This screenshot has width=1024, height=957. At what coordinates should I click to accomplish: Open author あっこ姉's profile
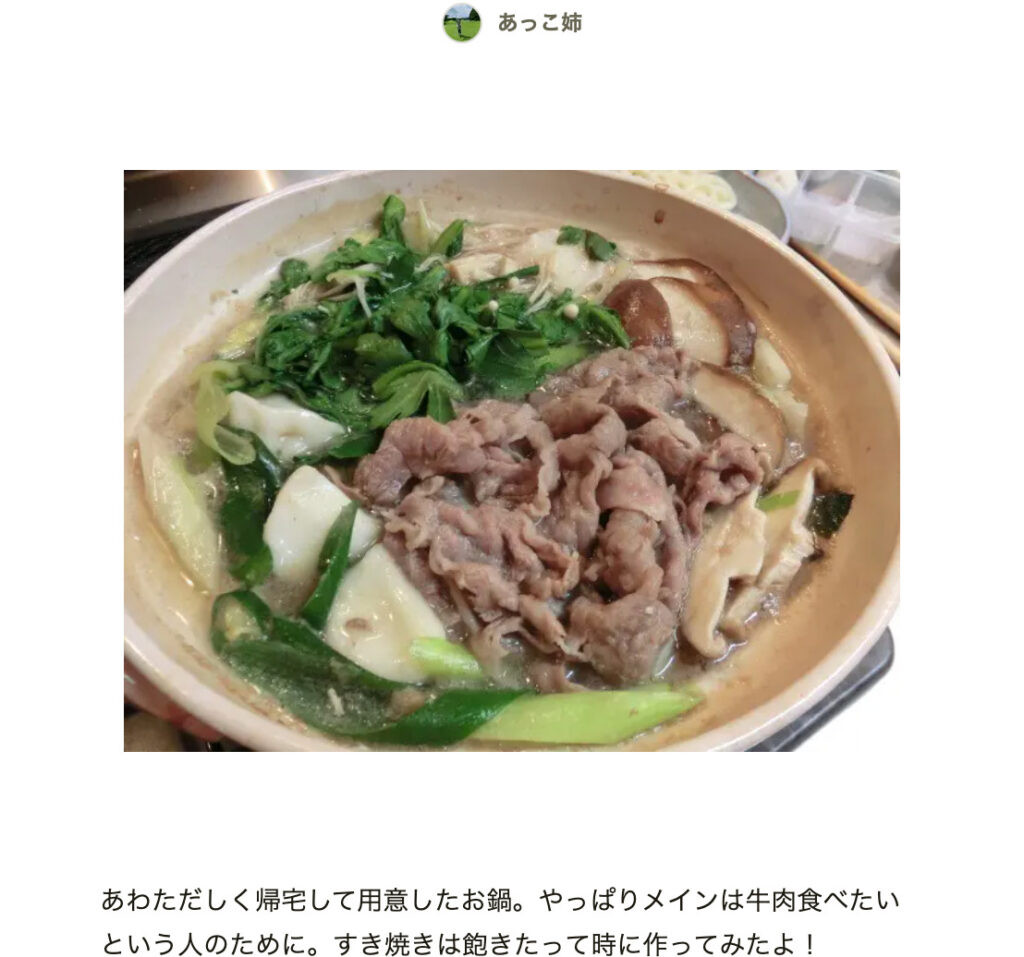click(x=538, y=23)
